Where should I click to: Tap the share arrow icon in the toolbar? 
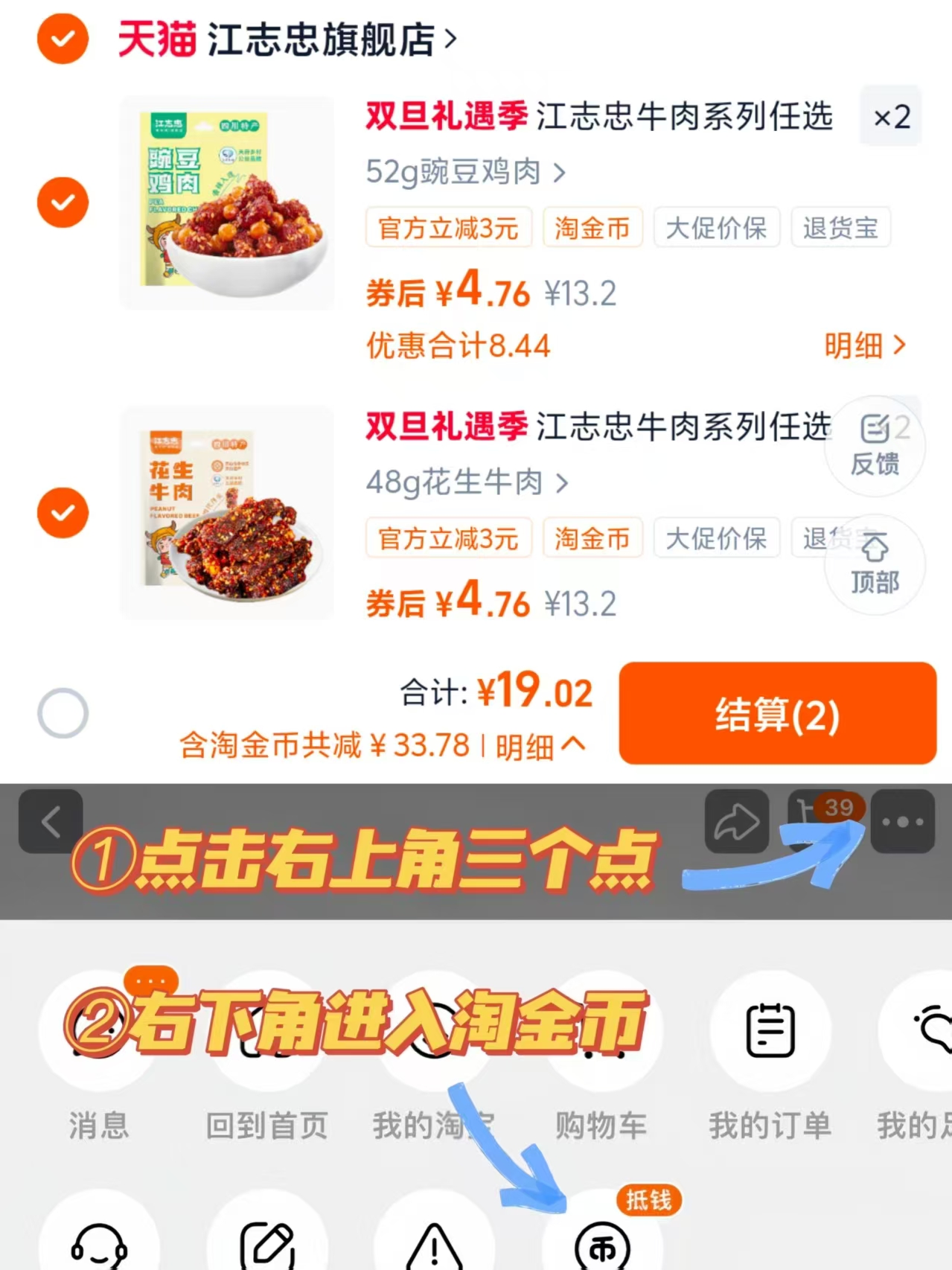[736, 821]
